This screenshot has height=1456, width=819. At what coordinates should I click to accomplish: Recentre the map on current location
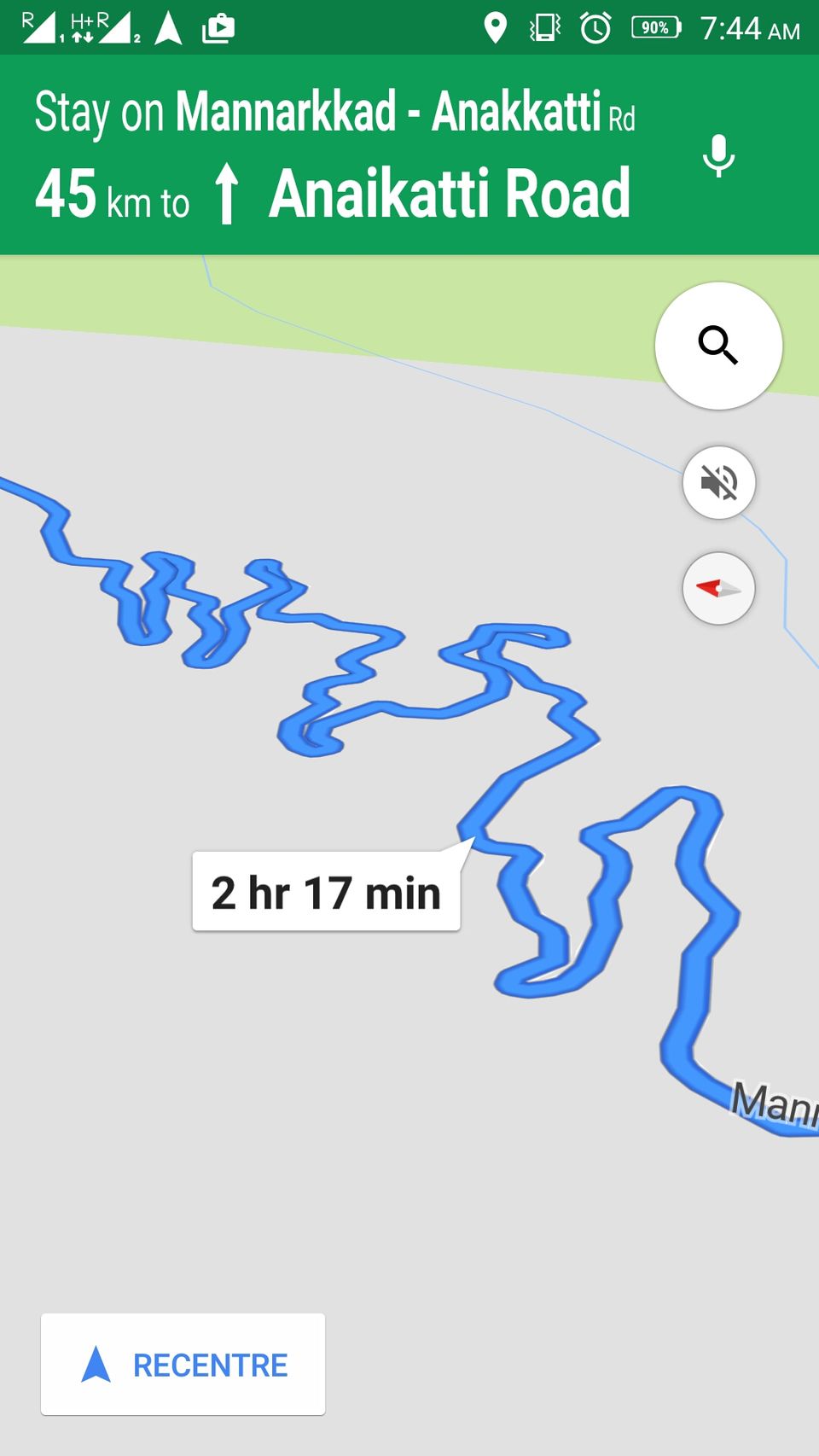[183, 1364]
